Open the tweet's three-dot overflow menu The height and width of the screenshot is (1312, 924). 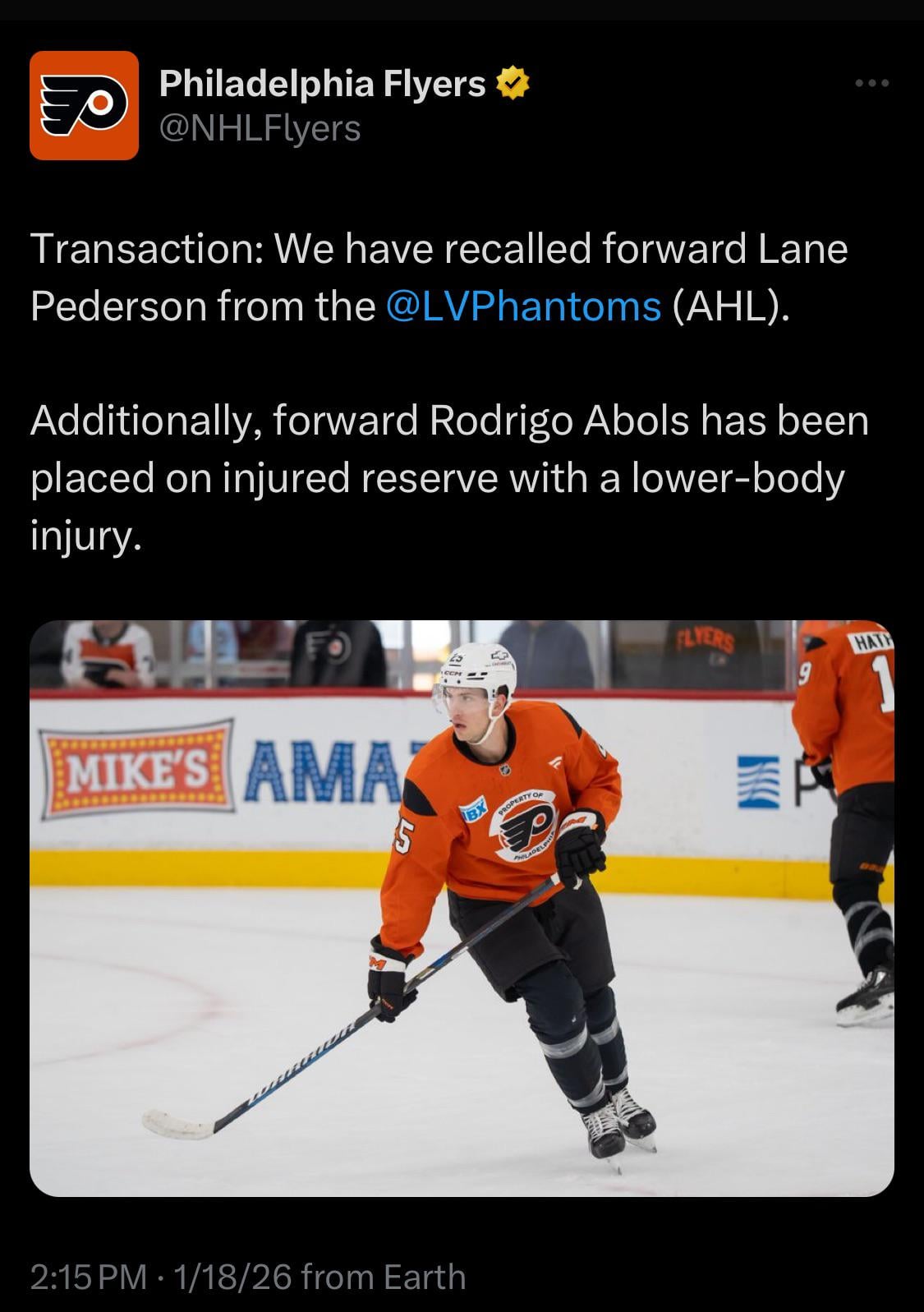tap(871, 83)
